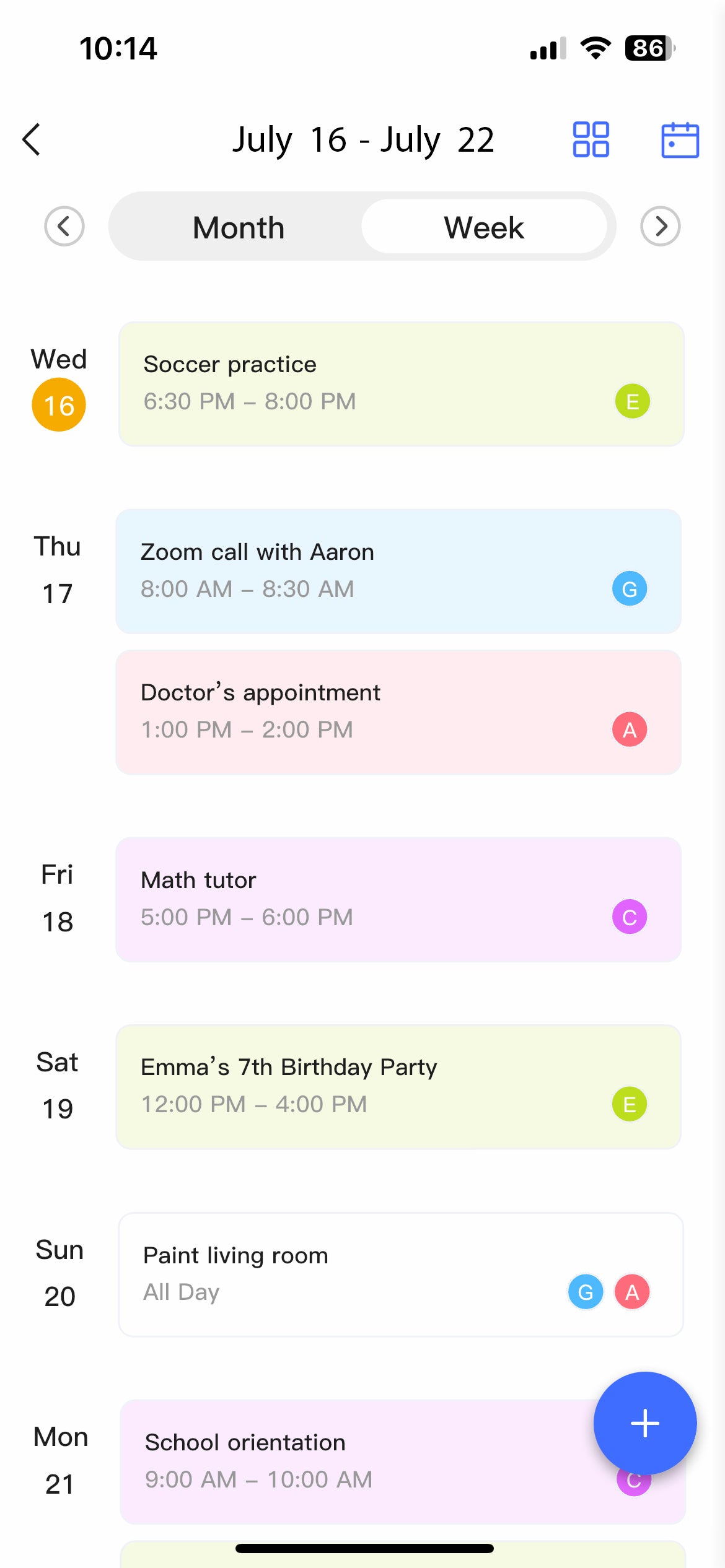Viewport: 725px width, 1568px height.
Task: Select today's highlighted date 16
Action: (x=59, y=404)
